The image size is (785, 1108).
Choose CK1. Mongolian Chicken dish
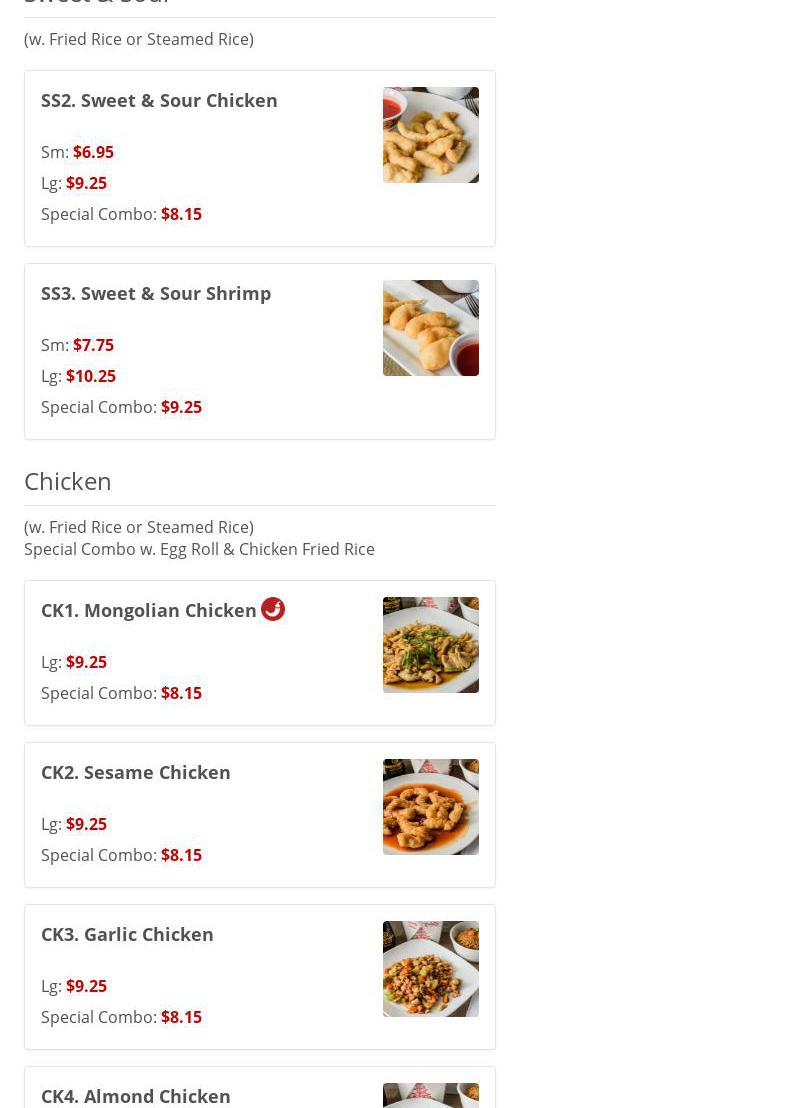pos(149,611)
